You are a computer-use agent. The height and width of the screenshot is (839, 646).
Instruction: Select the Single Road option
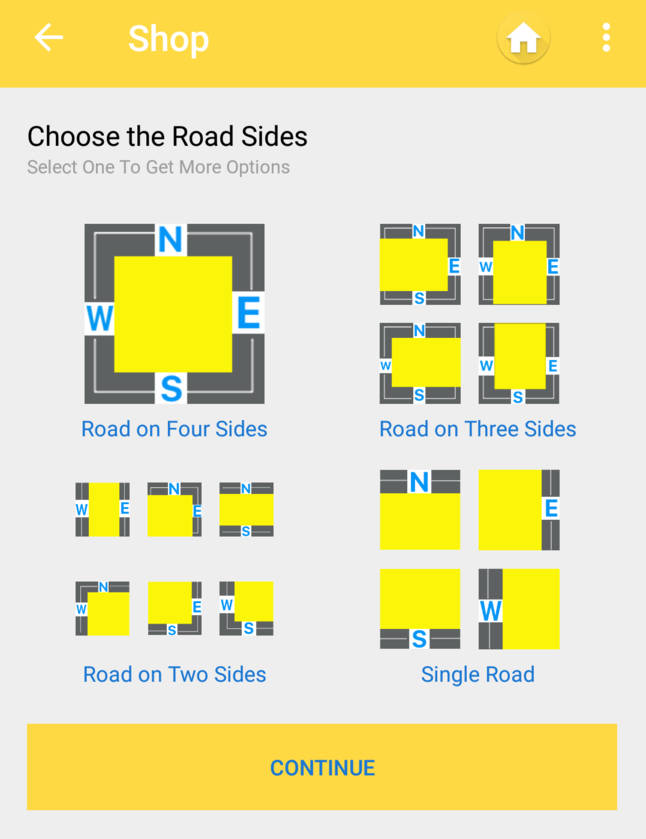click(x=470, y=560)
